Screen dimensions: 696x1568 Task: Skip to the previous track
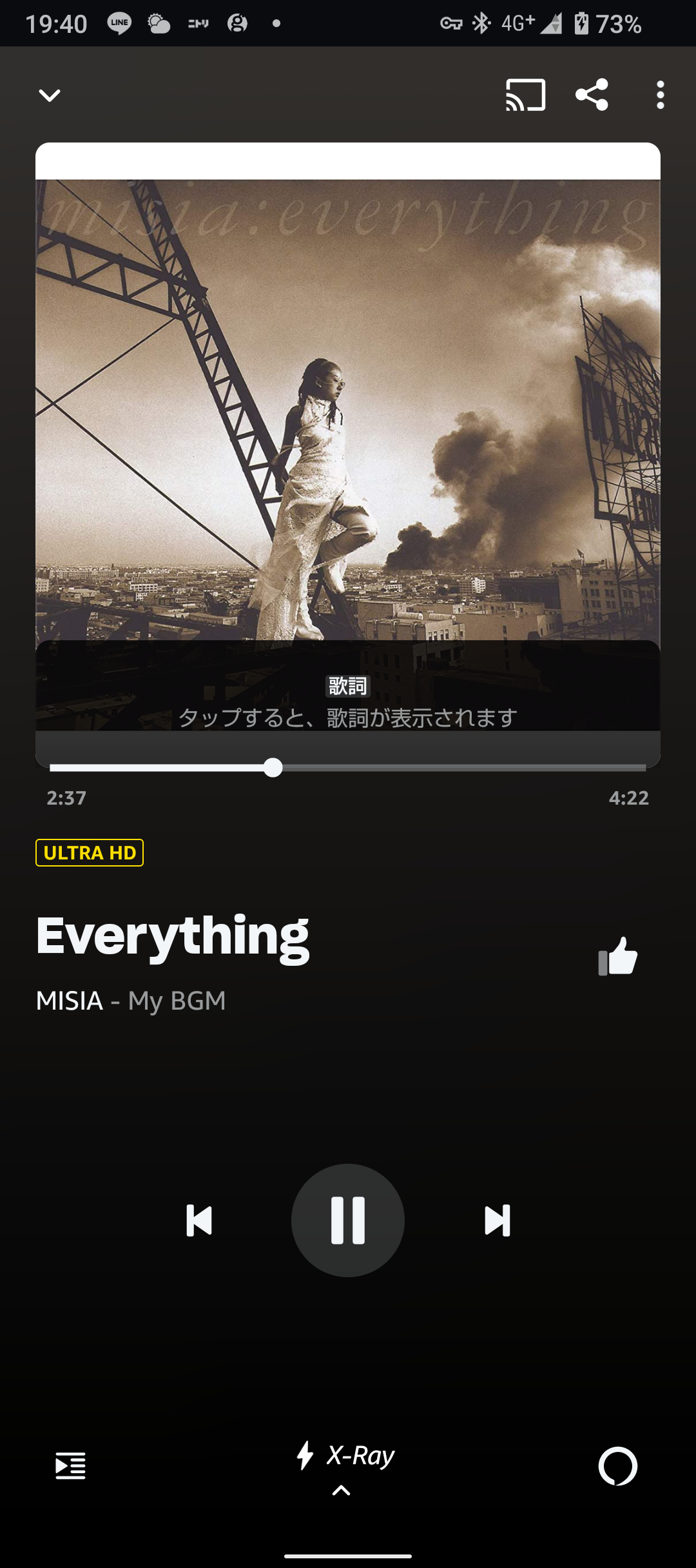coord(199,1220)
